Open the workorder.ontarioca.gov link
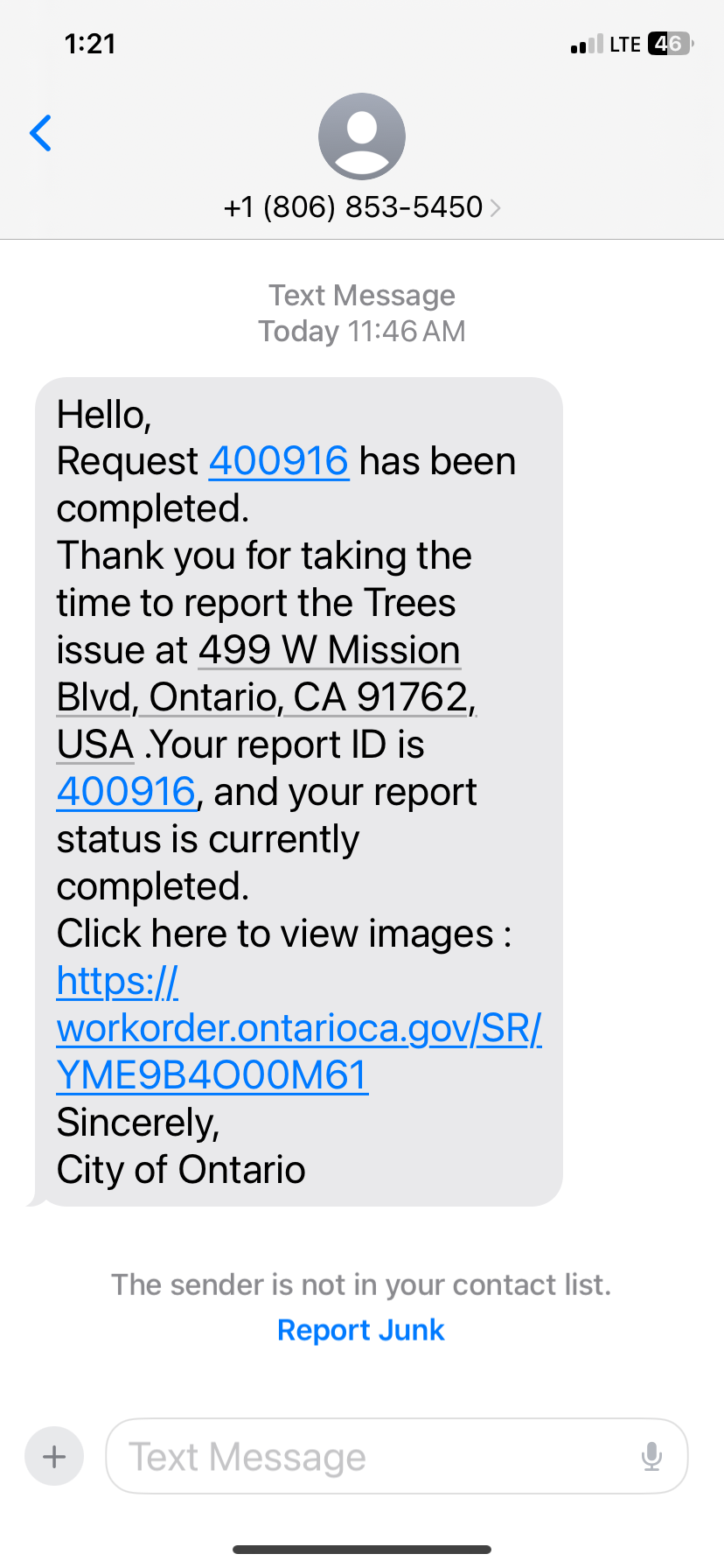The height and width of the screenshot is (1568, 724). pyautogui.click(x=299, y=1028)
